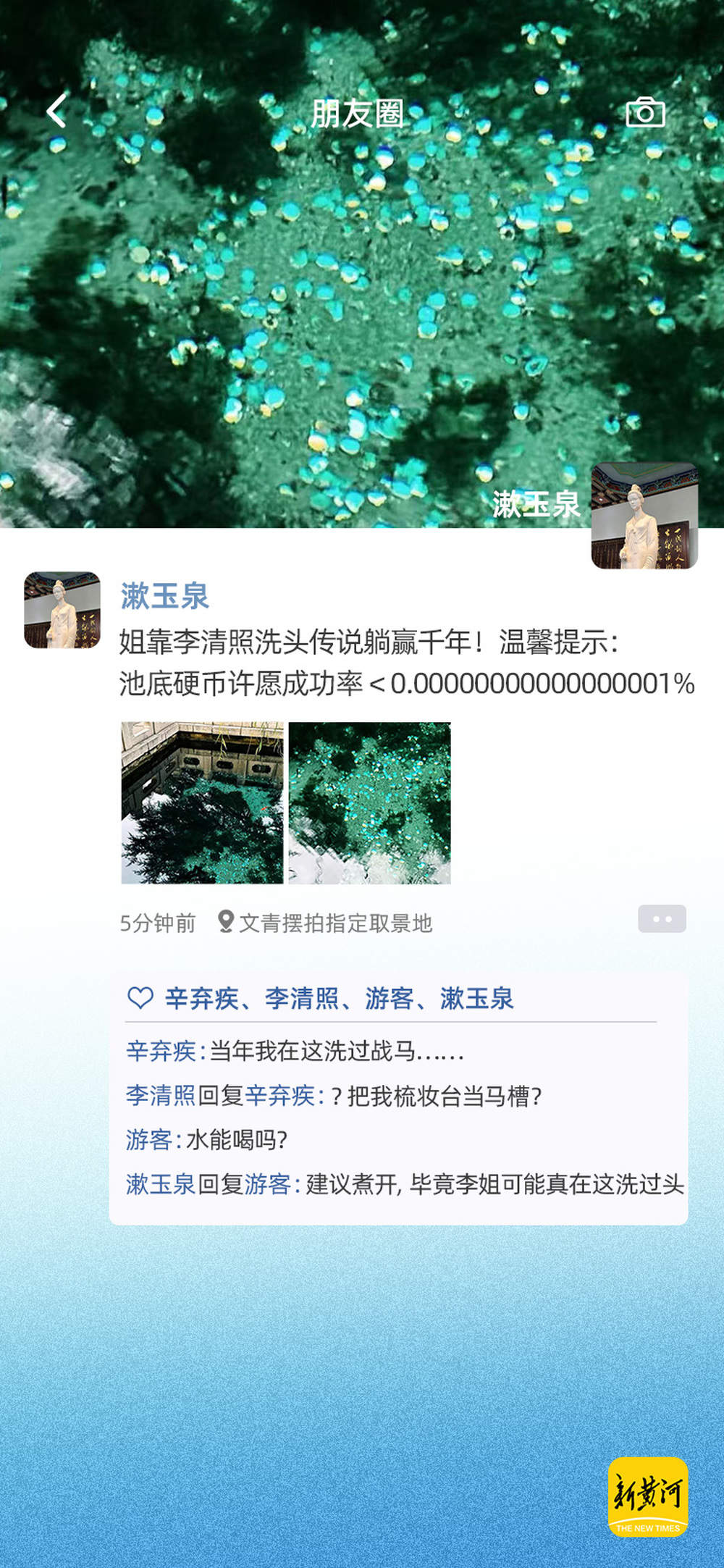Open the camera to post a new Moment
Viewport: 724px width, 1568px height.
coord(647,112)
